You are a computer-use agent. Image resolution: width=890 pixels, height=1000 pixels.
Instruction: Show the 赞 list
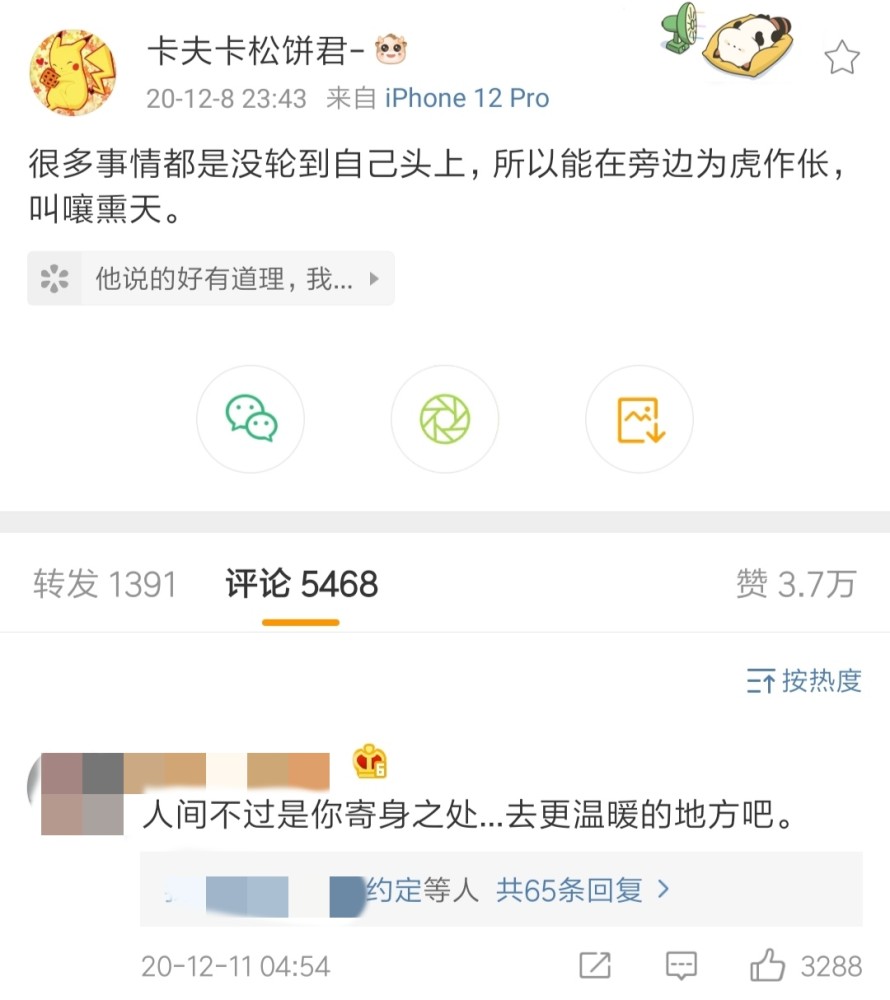796,584
